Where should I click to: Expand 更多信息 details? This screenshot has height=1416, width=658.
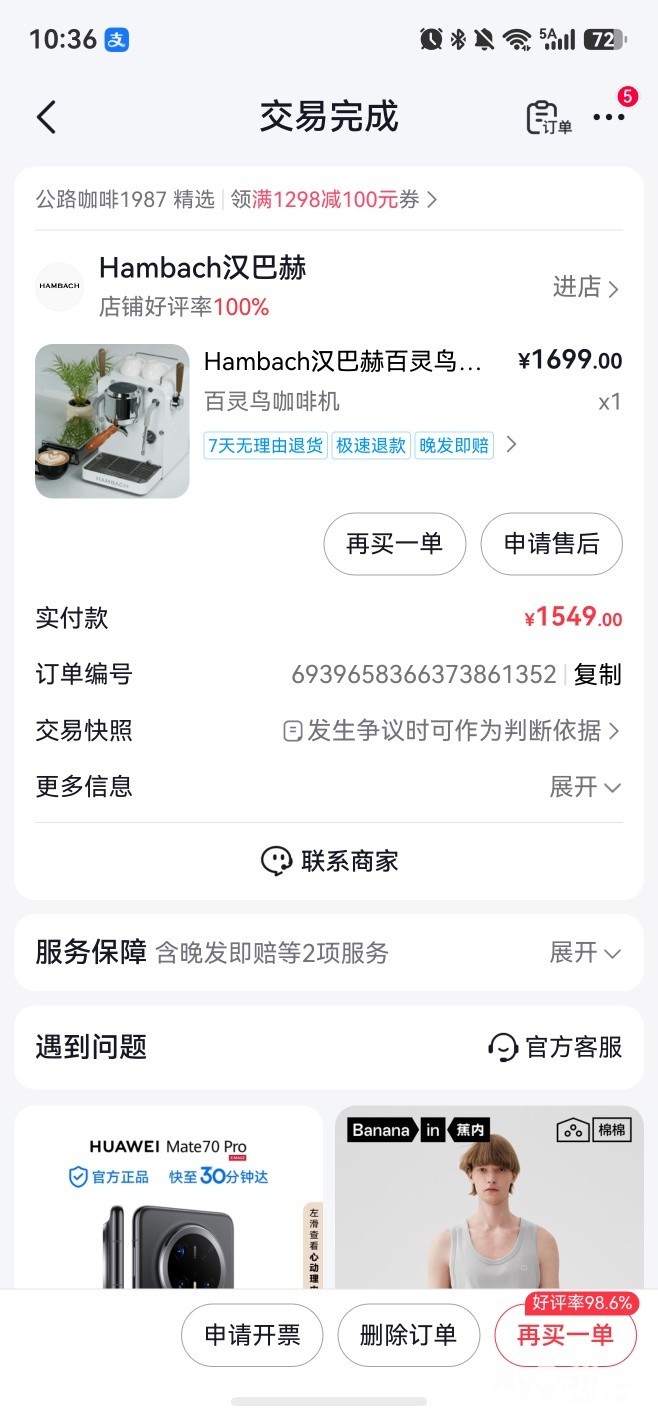tap(328, 787)
